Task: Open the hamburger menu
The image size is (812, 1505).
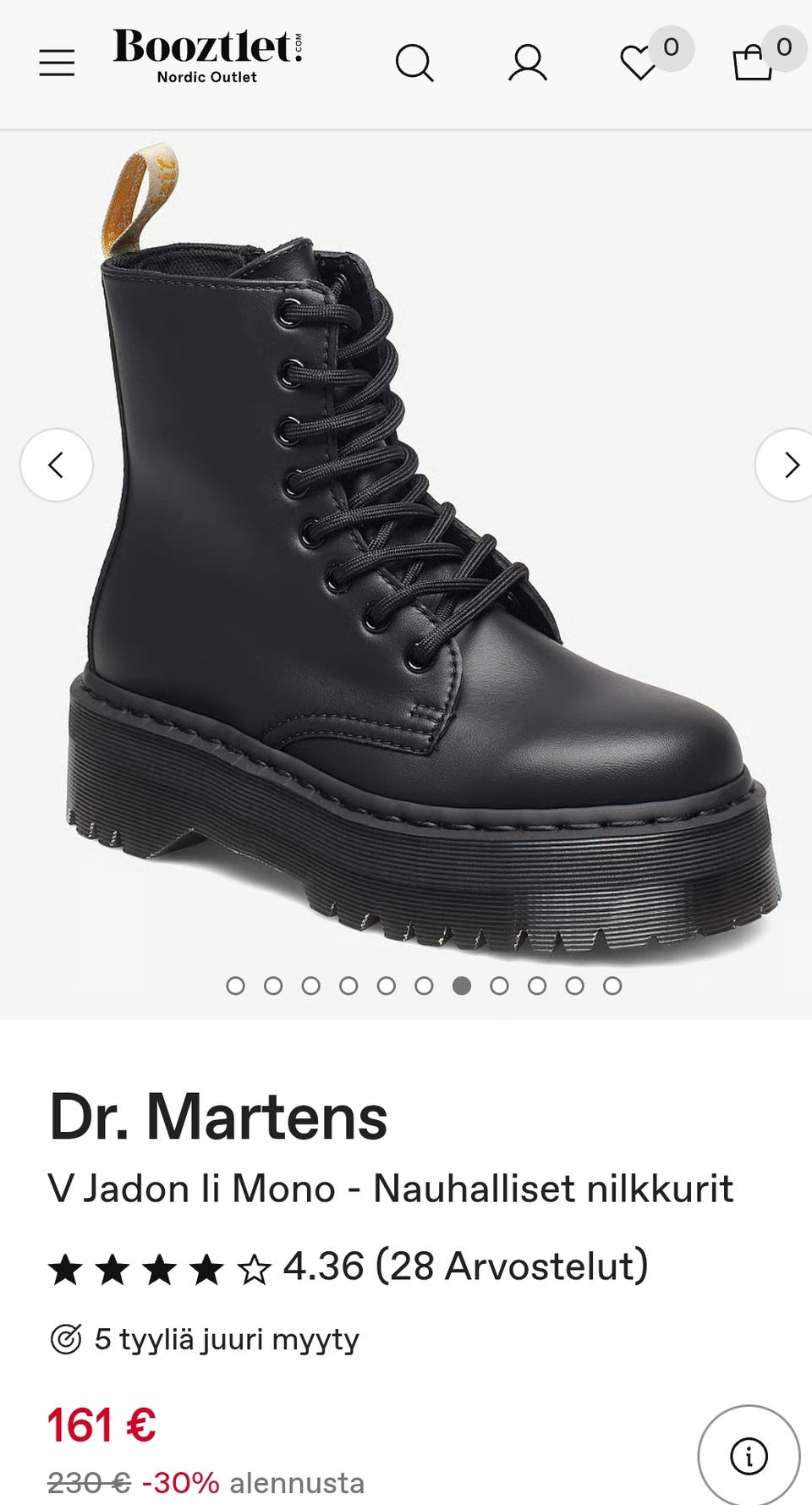Action: [x=57, y=63]
